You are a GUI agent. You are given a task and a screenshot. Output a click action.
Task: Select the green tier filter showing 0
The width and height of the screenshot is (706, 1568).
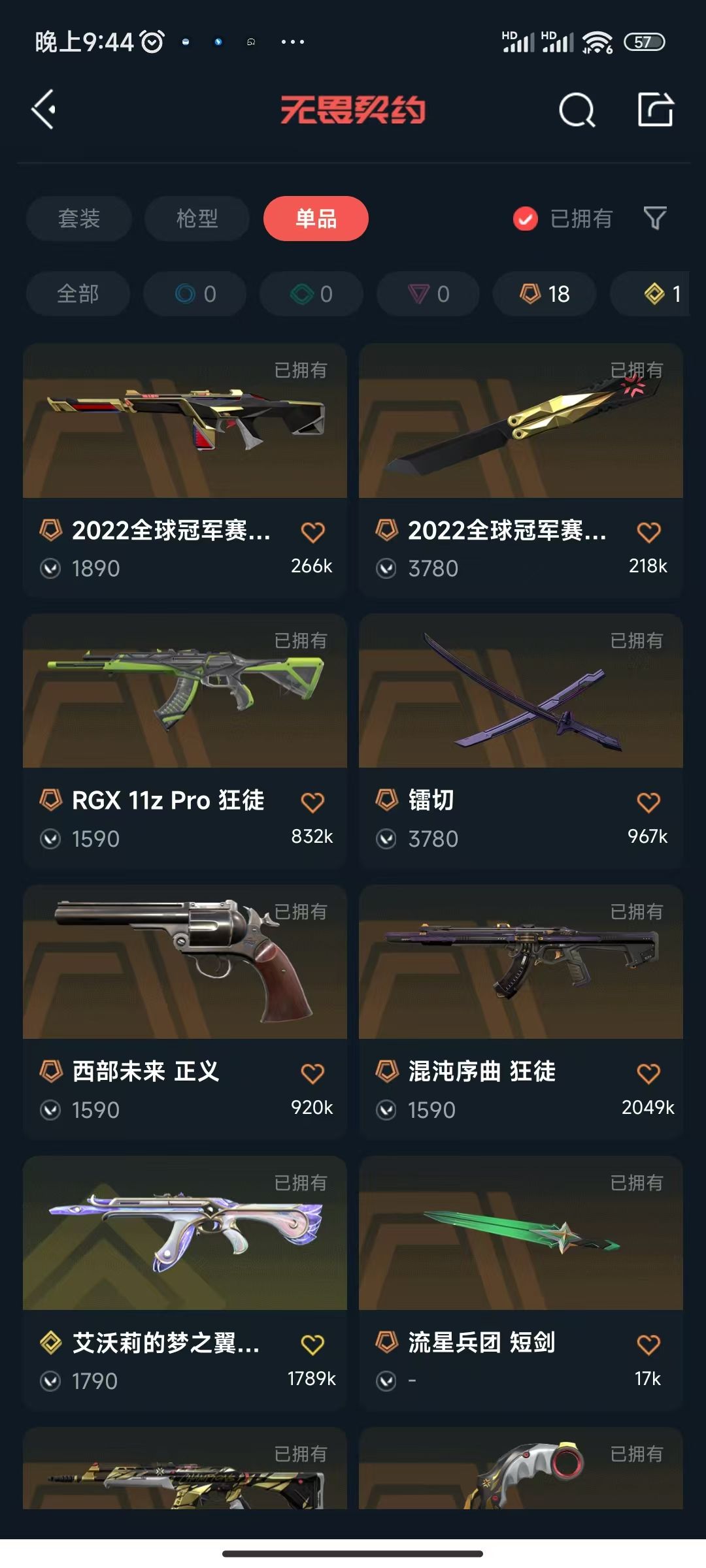[310, 293]
